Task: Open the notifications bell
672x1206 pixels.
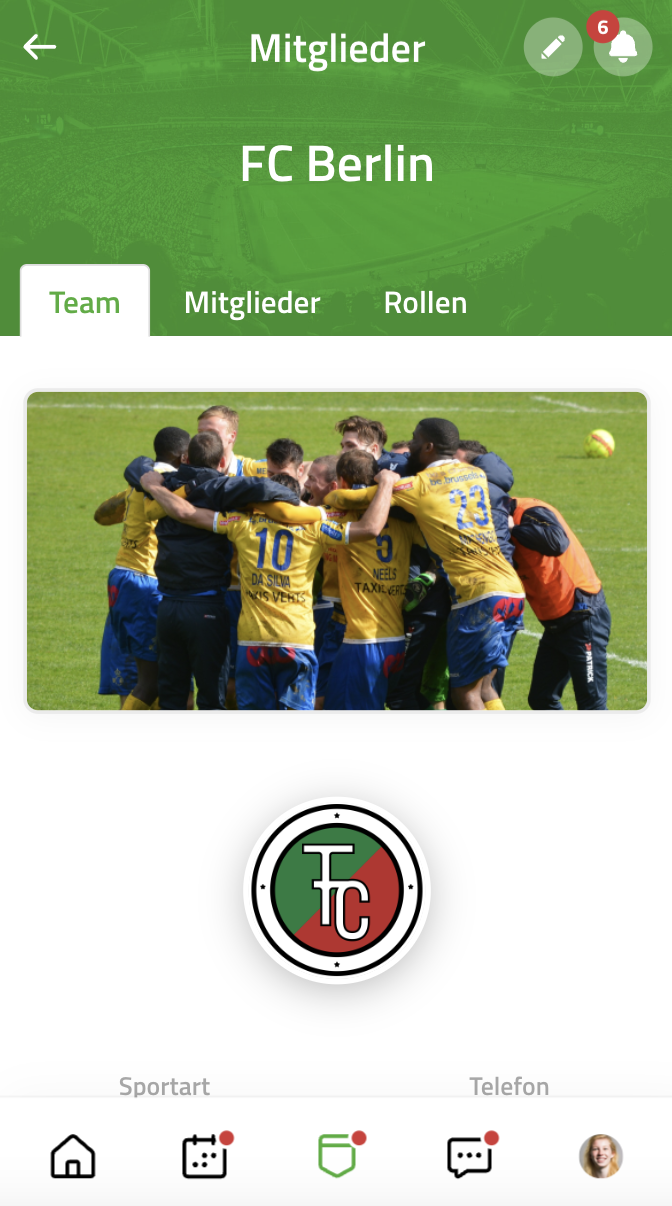Action: point(623,47)
